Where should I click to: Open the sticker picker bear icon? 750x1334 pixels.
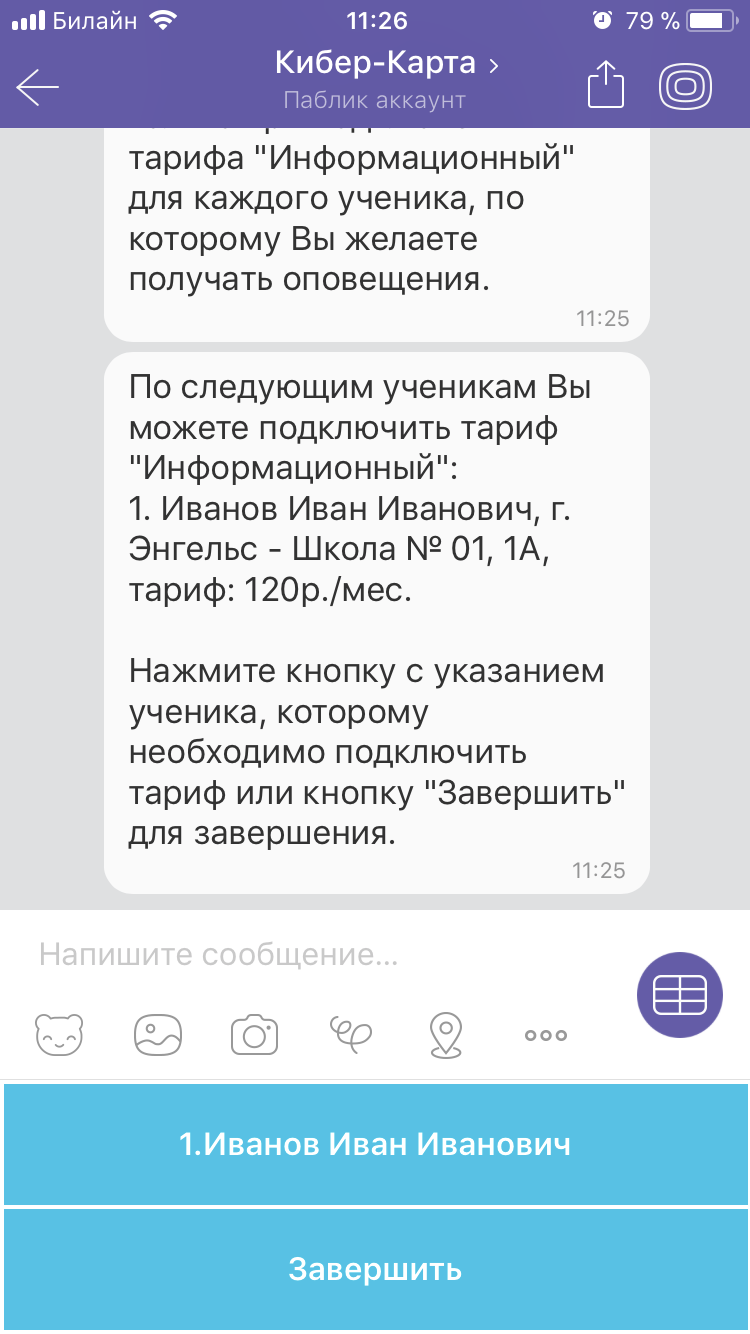click(61, 1034)
